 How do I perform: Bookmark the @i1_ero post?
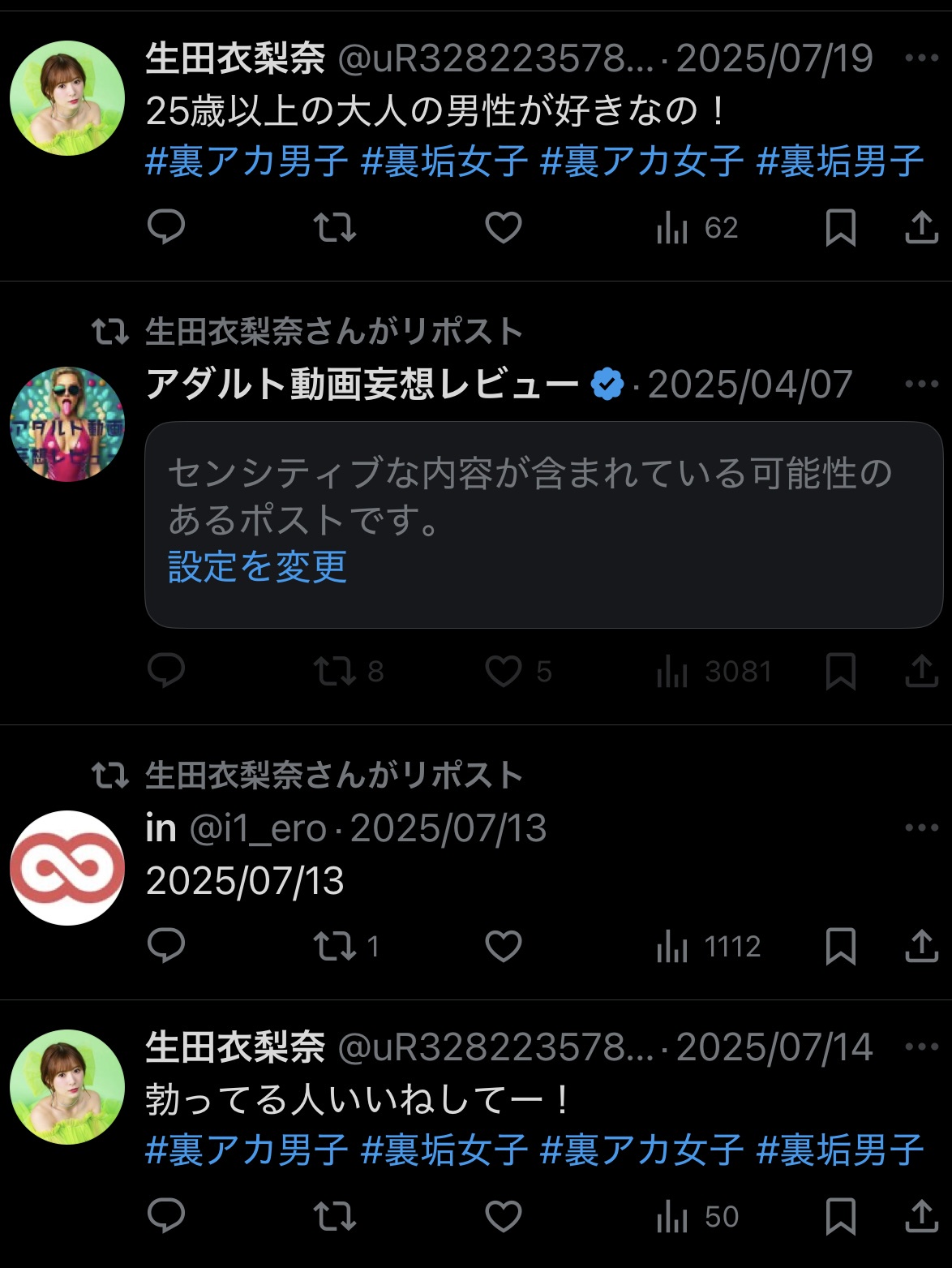[x=840, y=947]
